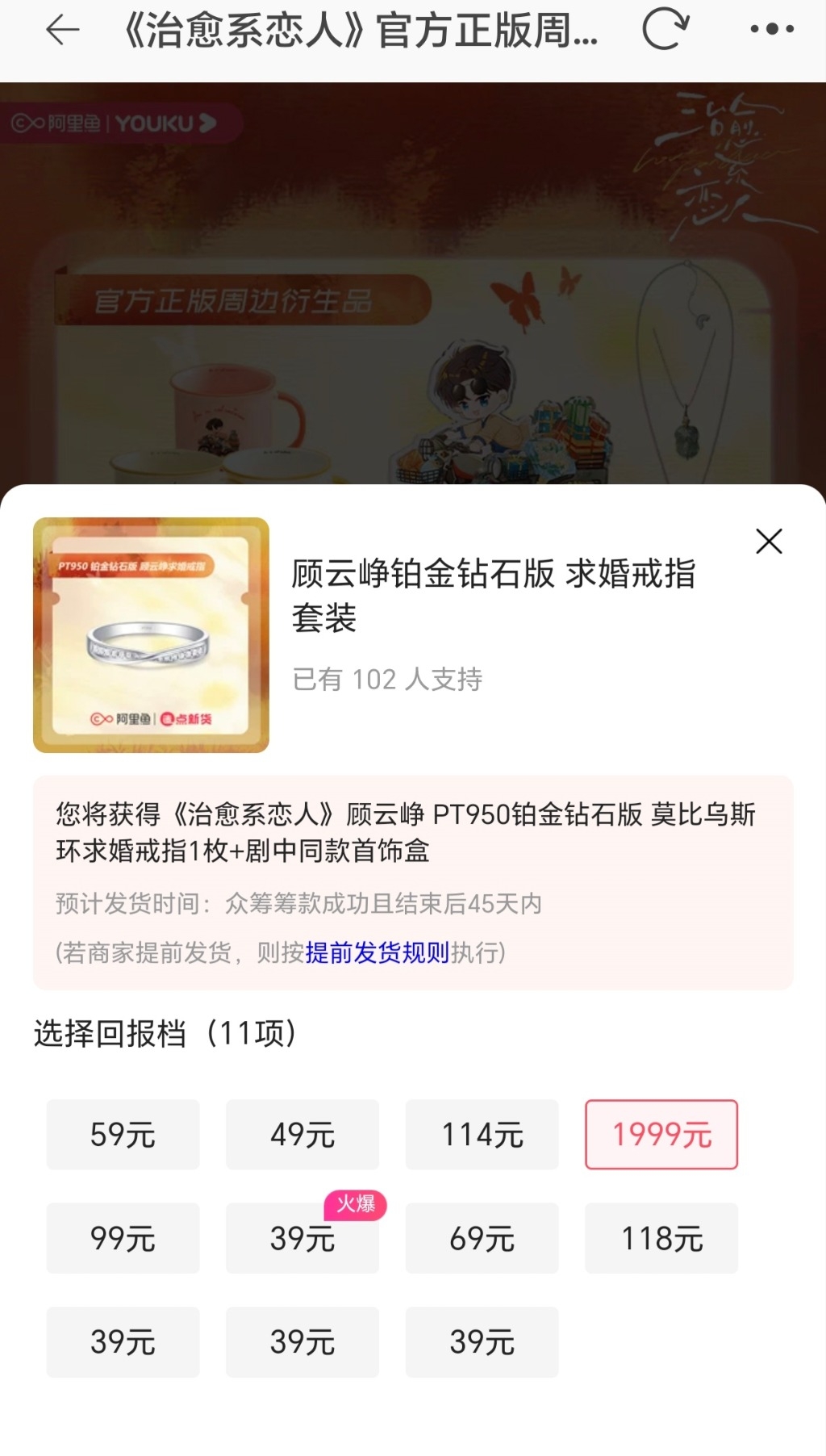
Task: Select the 59元 reward tier
Action: 123,1134
